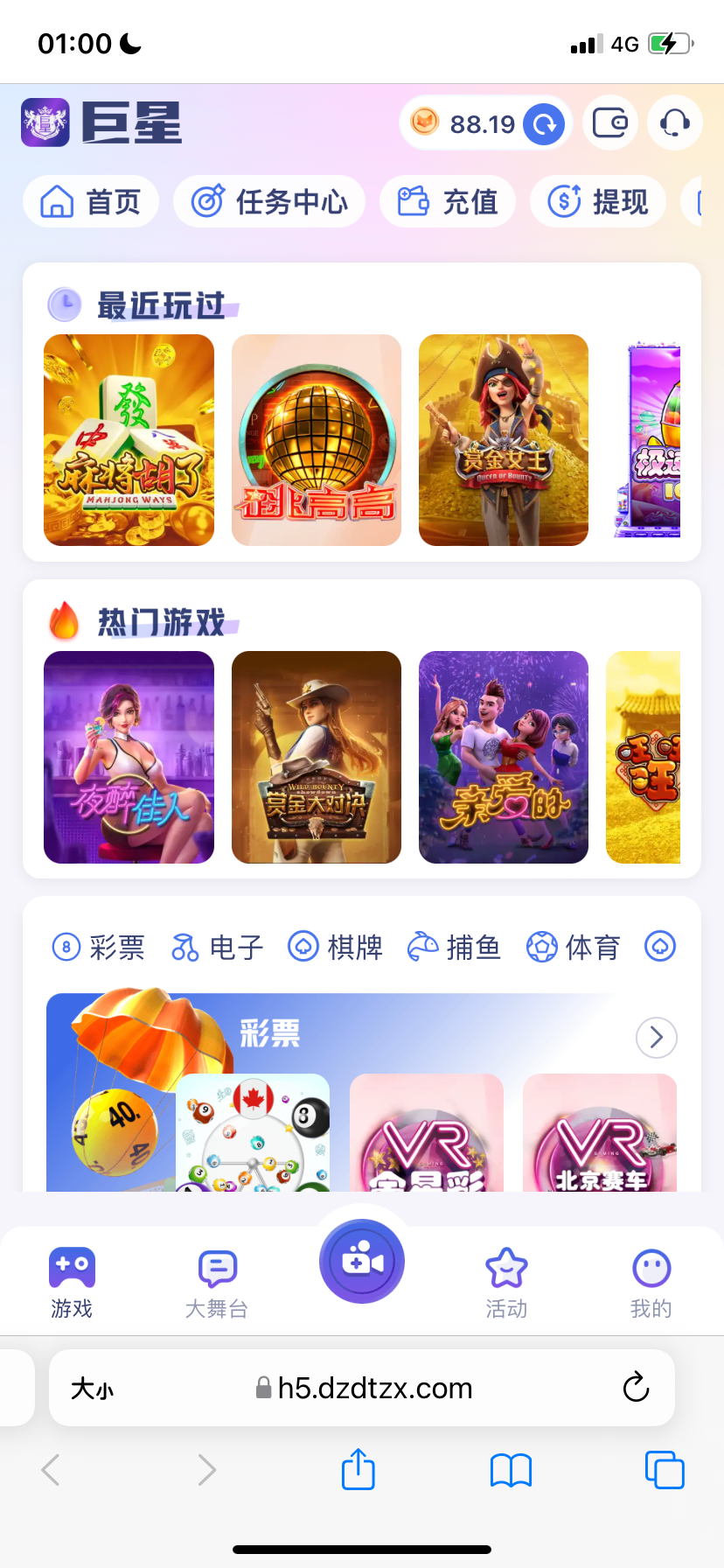Open 赏金大对决 game

317,757
